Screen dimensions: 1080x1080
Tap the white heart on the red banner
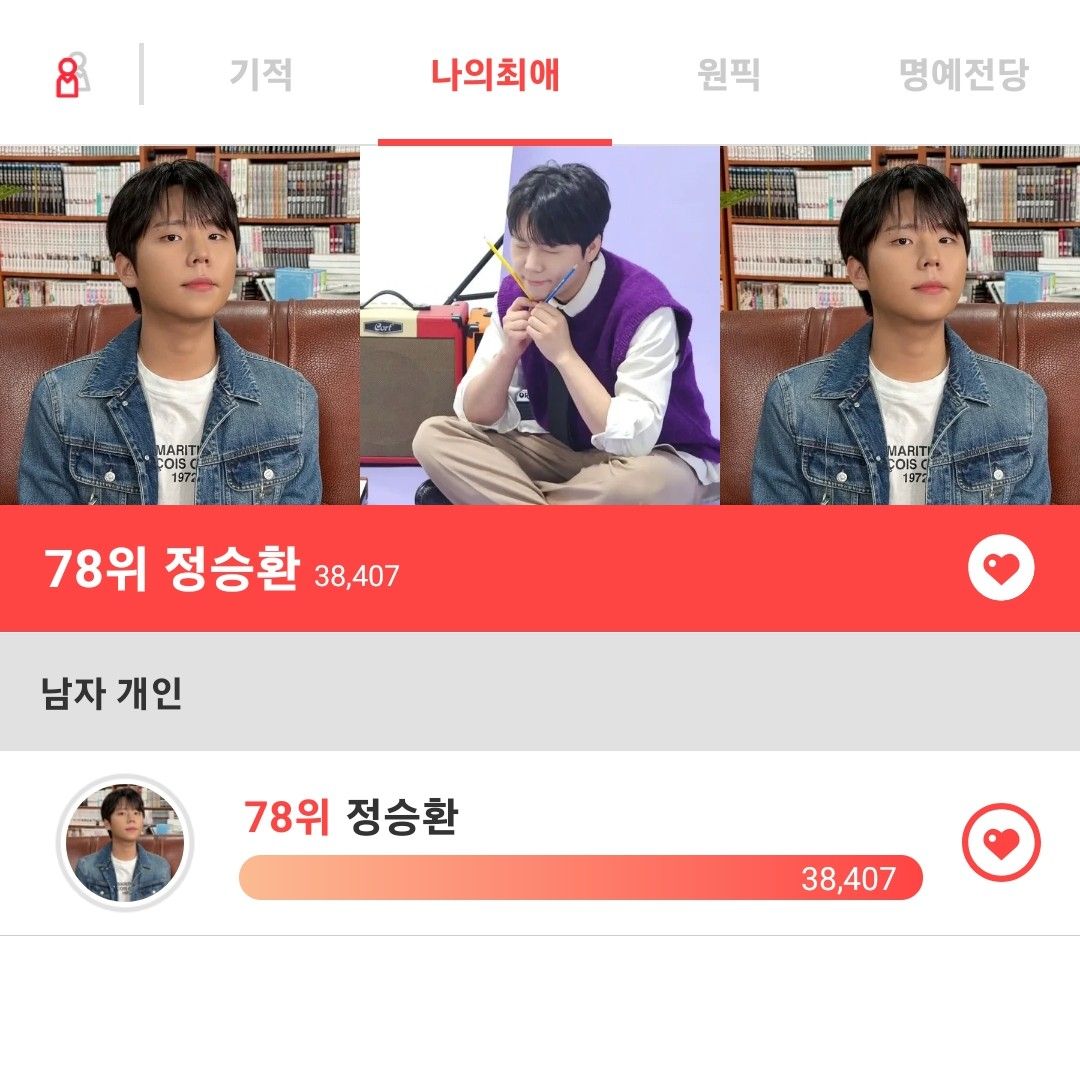pos(1001,568)
